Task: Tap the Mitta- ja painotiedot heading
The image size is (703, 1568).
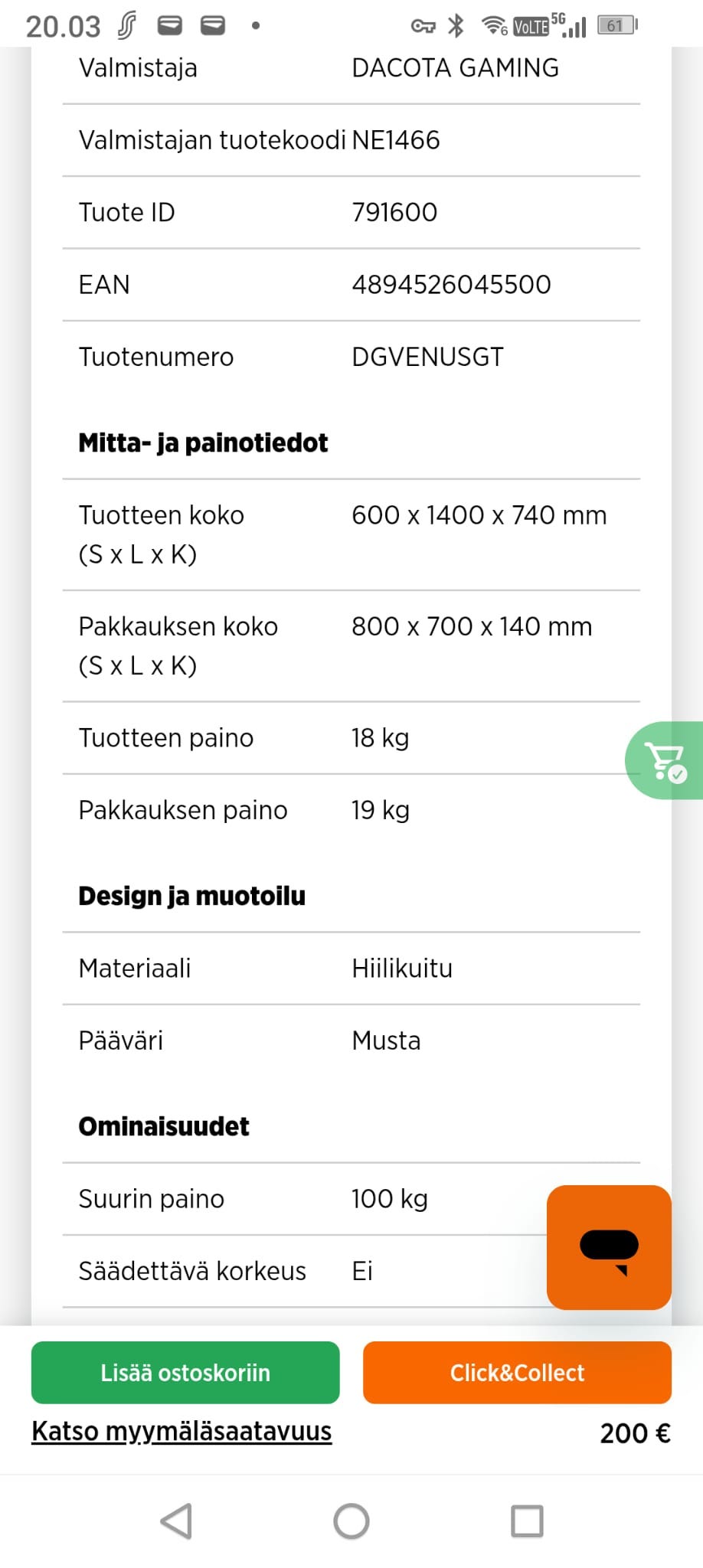Action: click(x=202, y=442)
